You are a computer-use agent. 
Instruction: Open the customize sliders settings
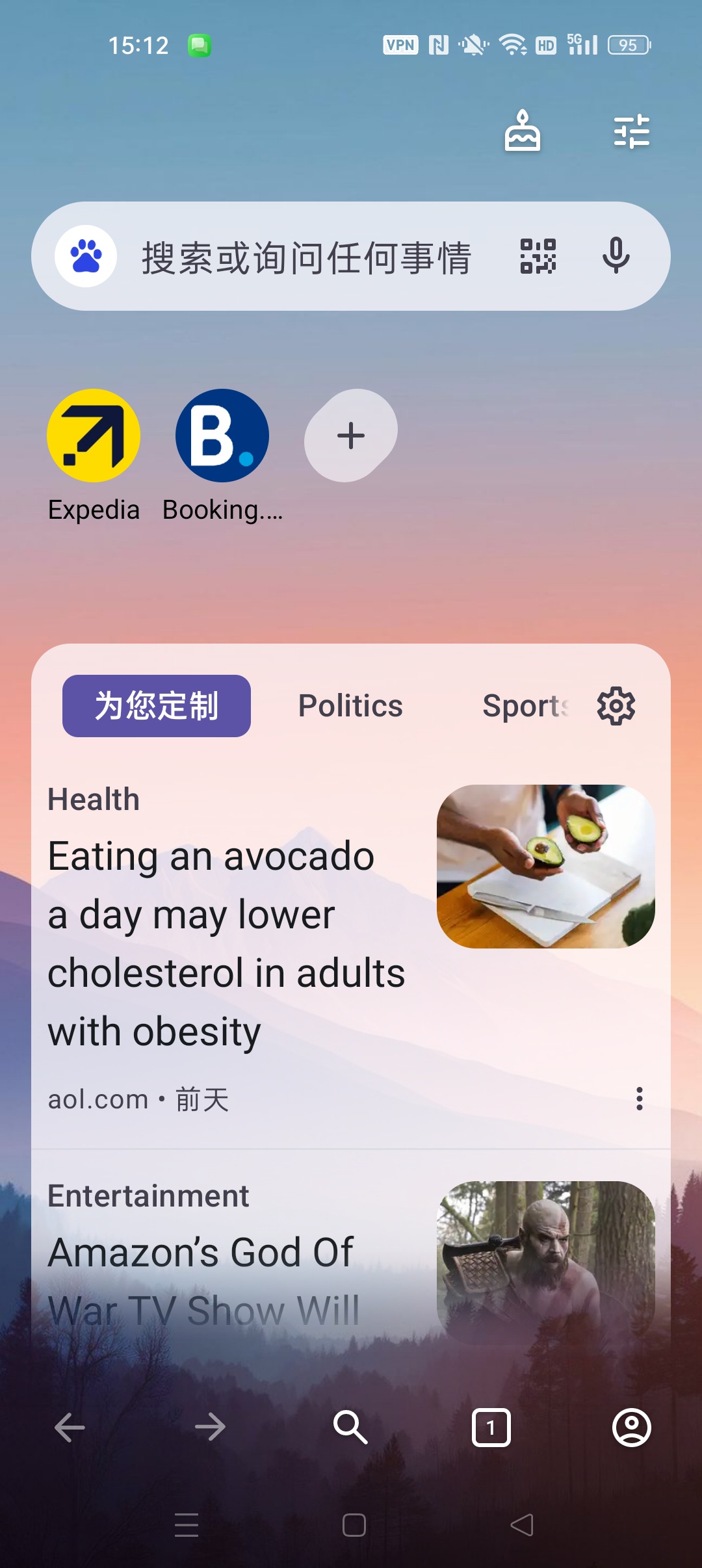coord(631,131)
